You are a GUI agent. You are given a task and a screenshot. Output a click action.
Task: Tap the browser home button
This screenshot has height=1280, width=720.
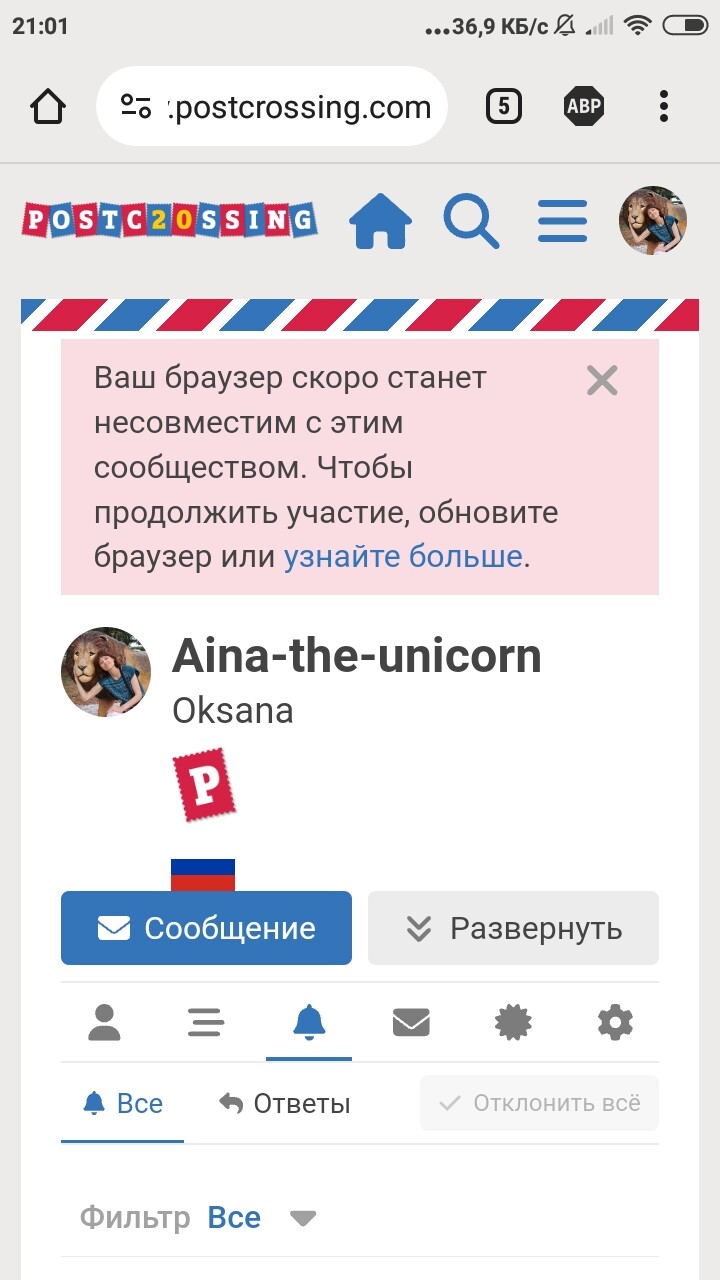click(x=48, y=106)
